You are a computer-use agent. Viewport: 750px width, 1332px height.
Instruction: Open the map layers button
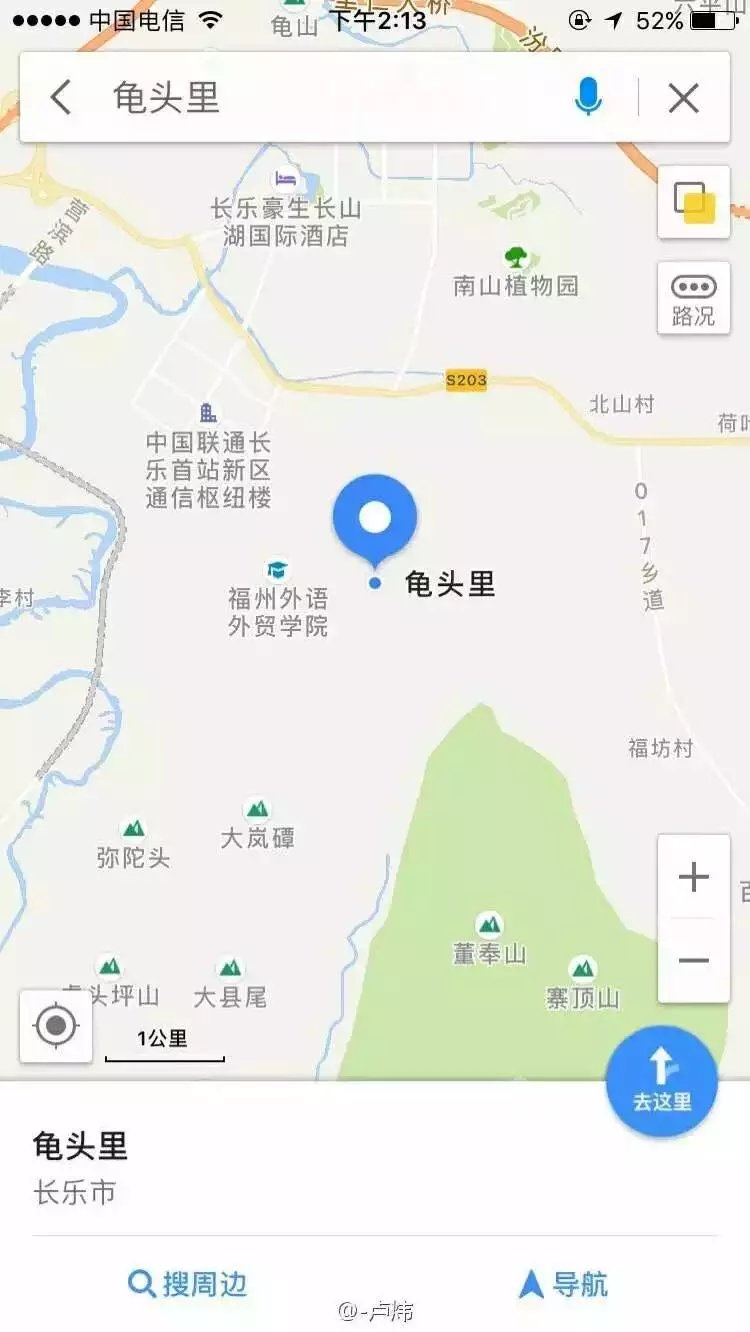(694, 202)
